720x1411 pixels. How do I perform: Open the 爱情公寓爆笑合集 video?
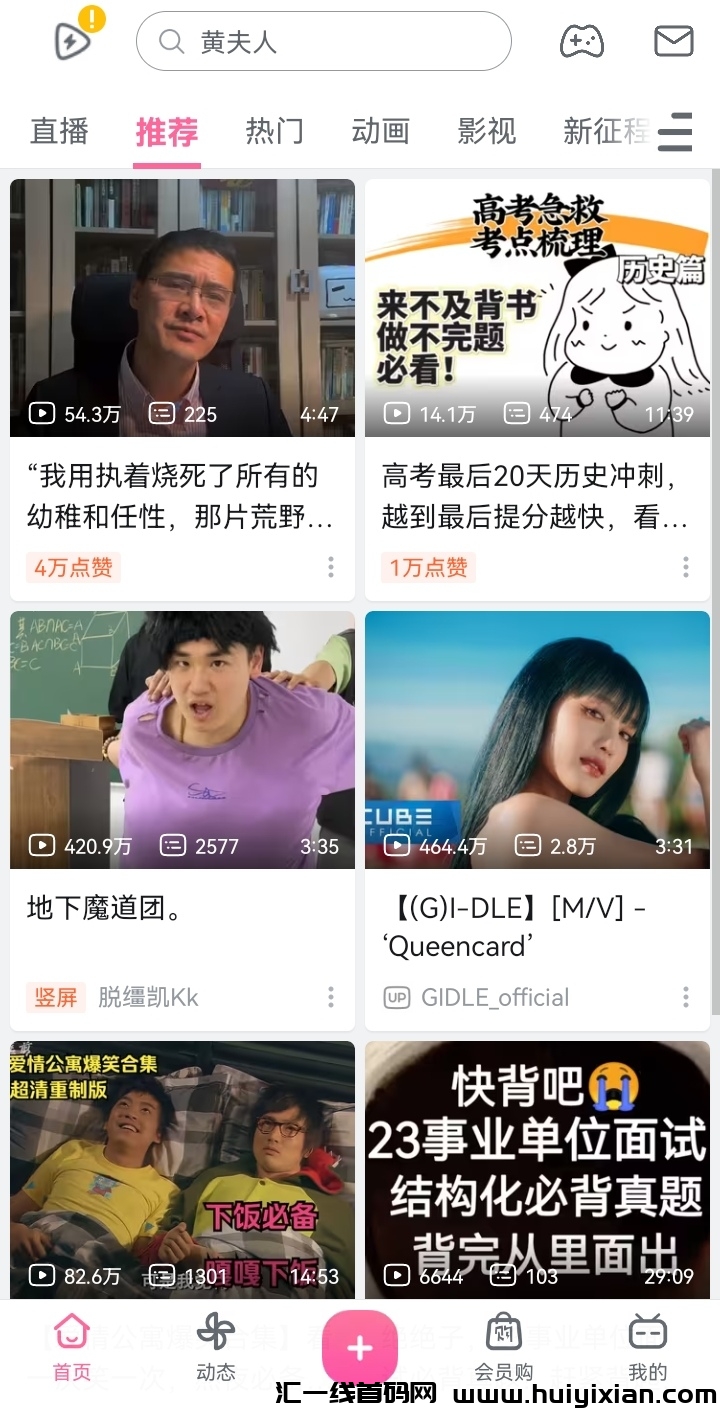tap(182, 1168)
